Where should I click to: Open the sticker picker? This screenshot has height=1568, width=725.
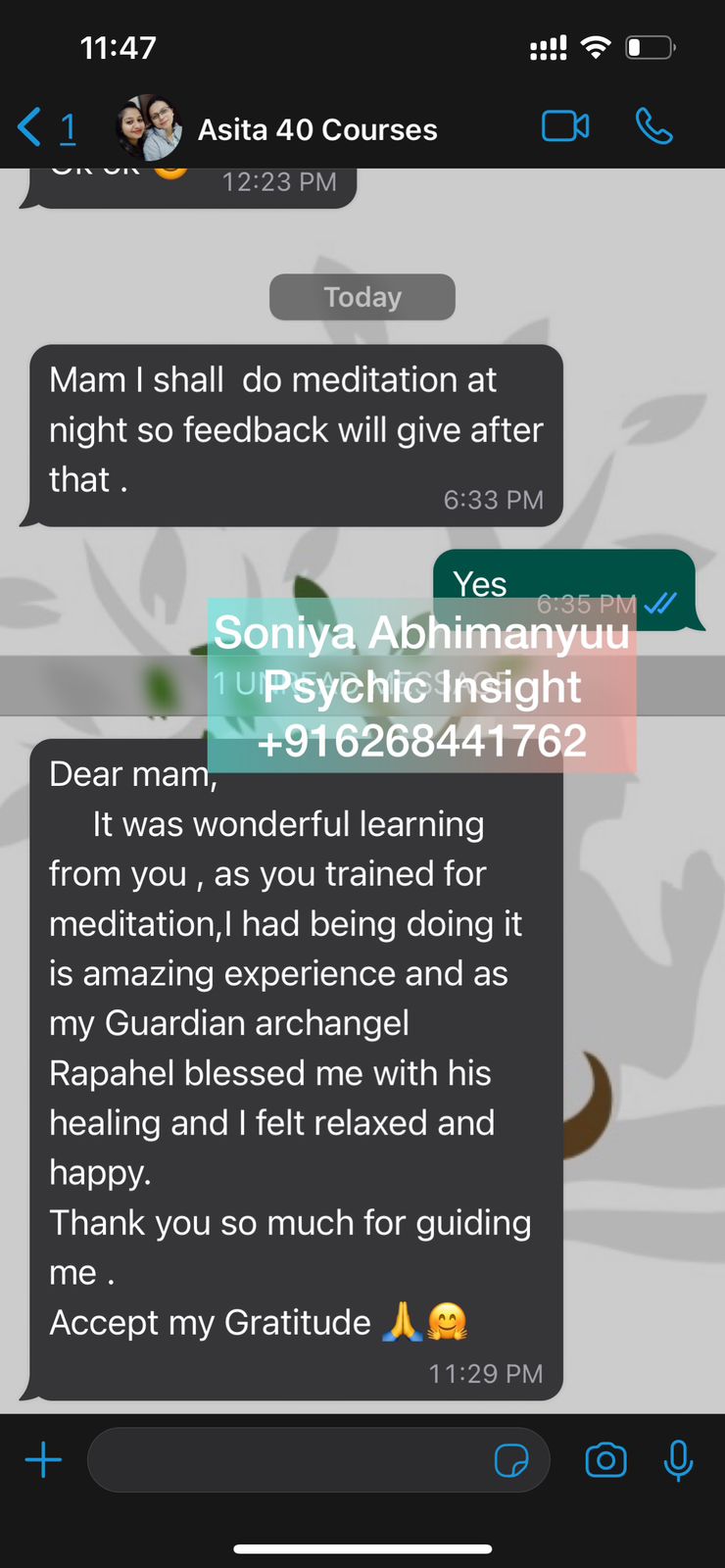click(511, 1460)
